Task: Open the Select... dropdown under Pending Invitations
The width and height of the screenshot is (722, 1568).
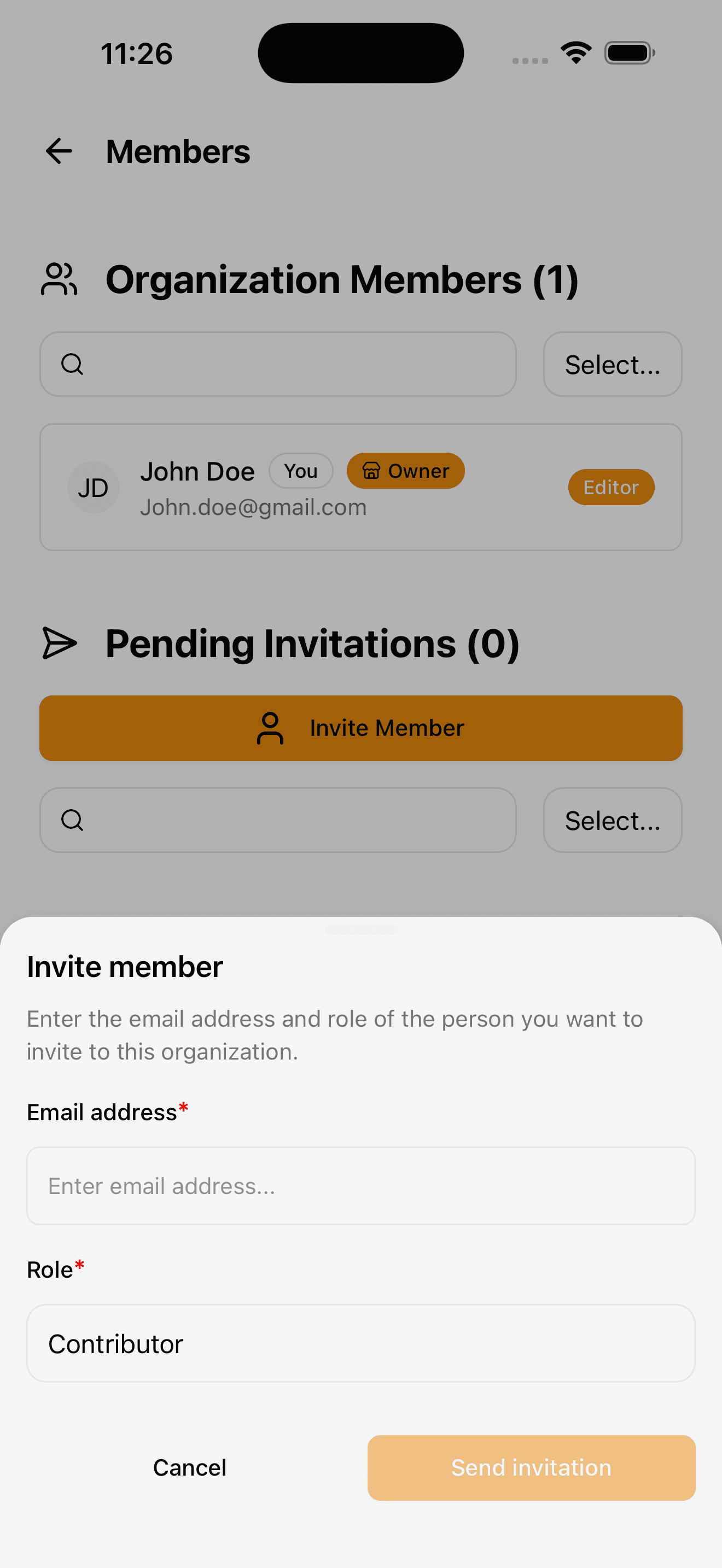Action: pos(613,820)
